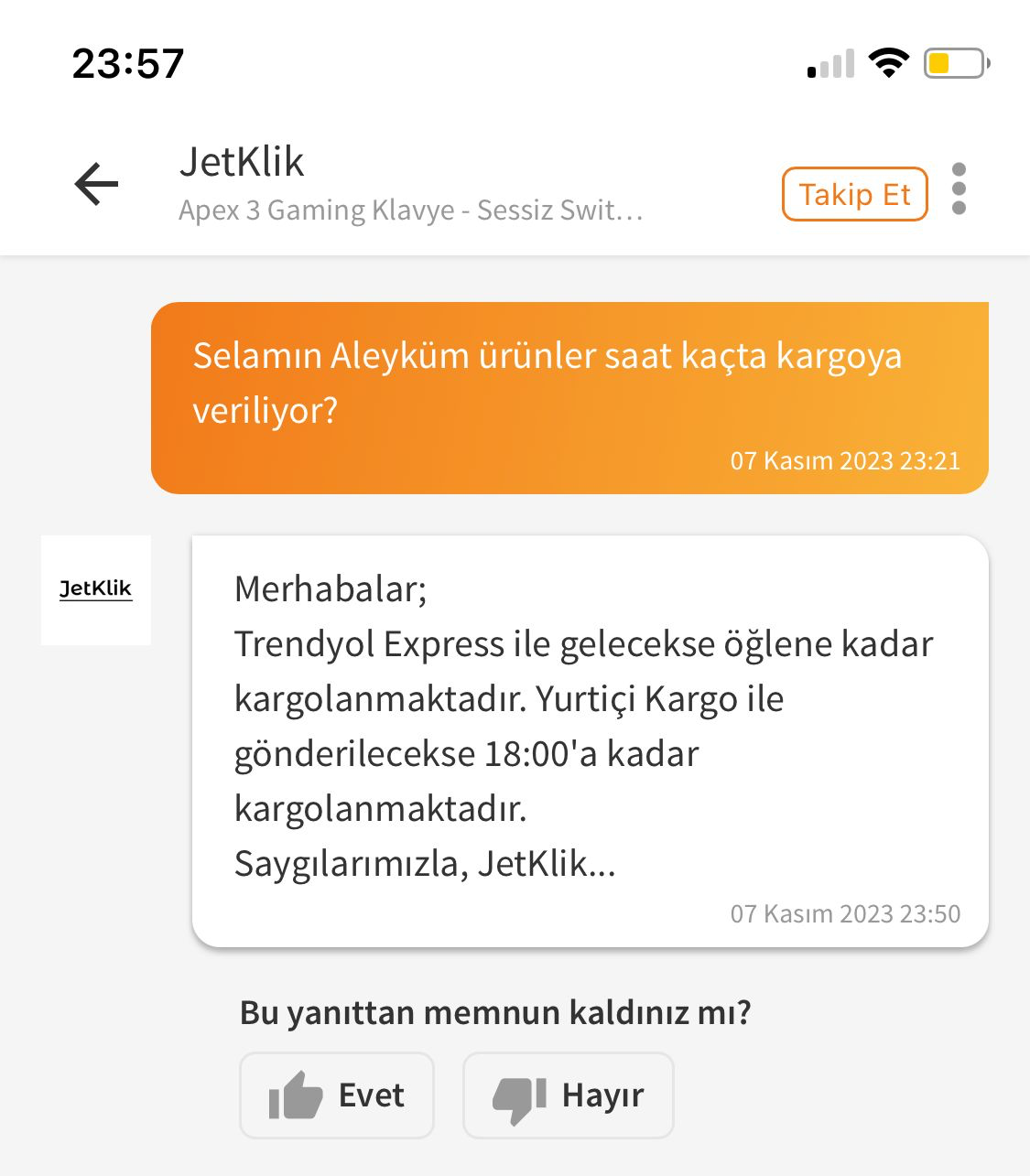Image resolution: width=1030 pixels, height=1176 pixels.
Task: Select Hayır to mark answer unhelpful
Action: [x=568, y=1095]
